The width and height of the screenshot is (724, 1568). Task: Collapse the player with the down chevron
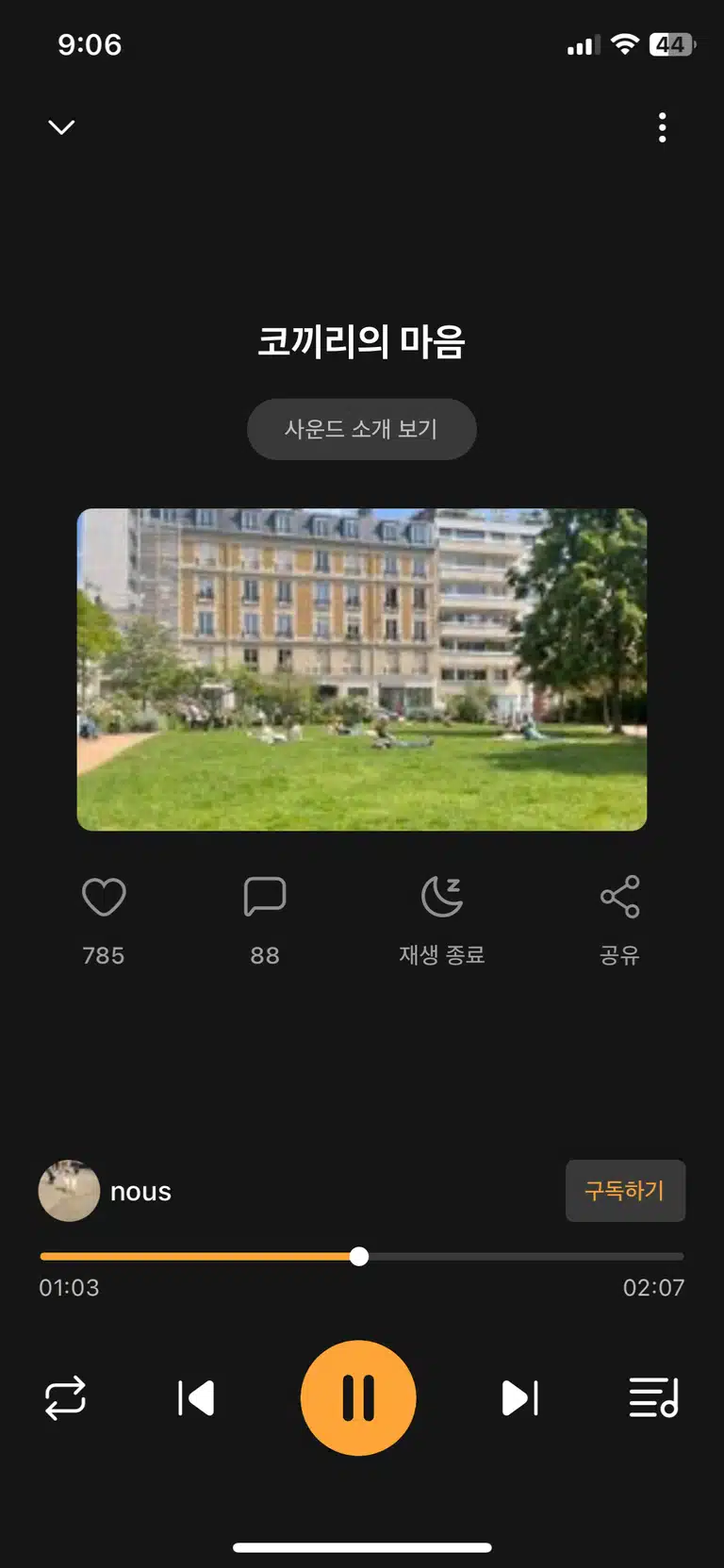tap(61, 126)
